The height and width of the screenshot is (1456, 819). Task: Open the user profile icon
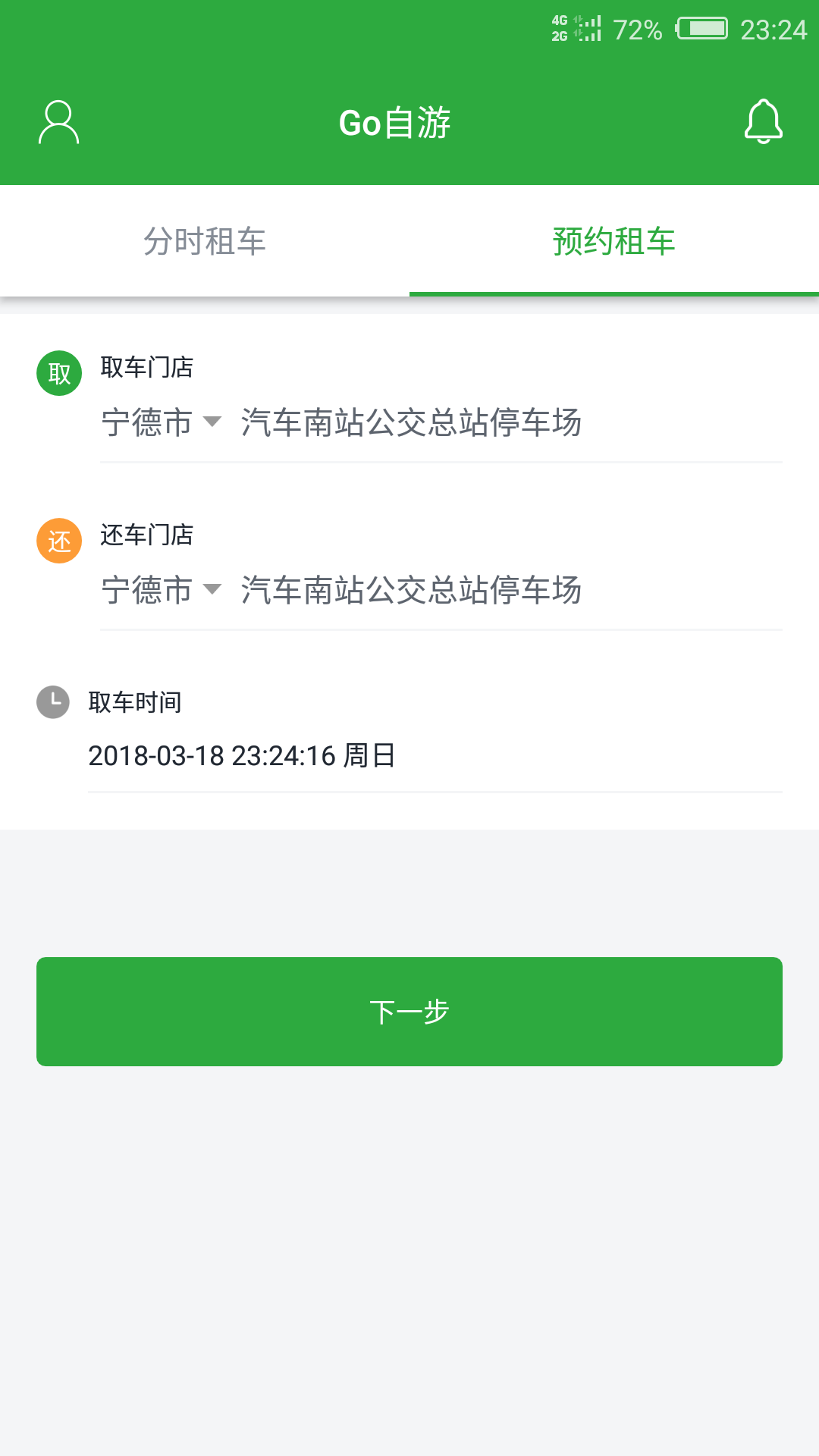click(58, 121)
